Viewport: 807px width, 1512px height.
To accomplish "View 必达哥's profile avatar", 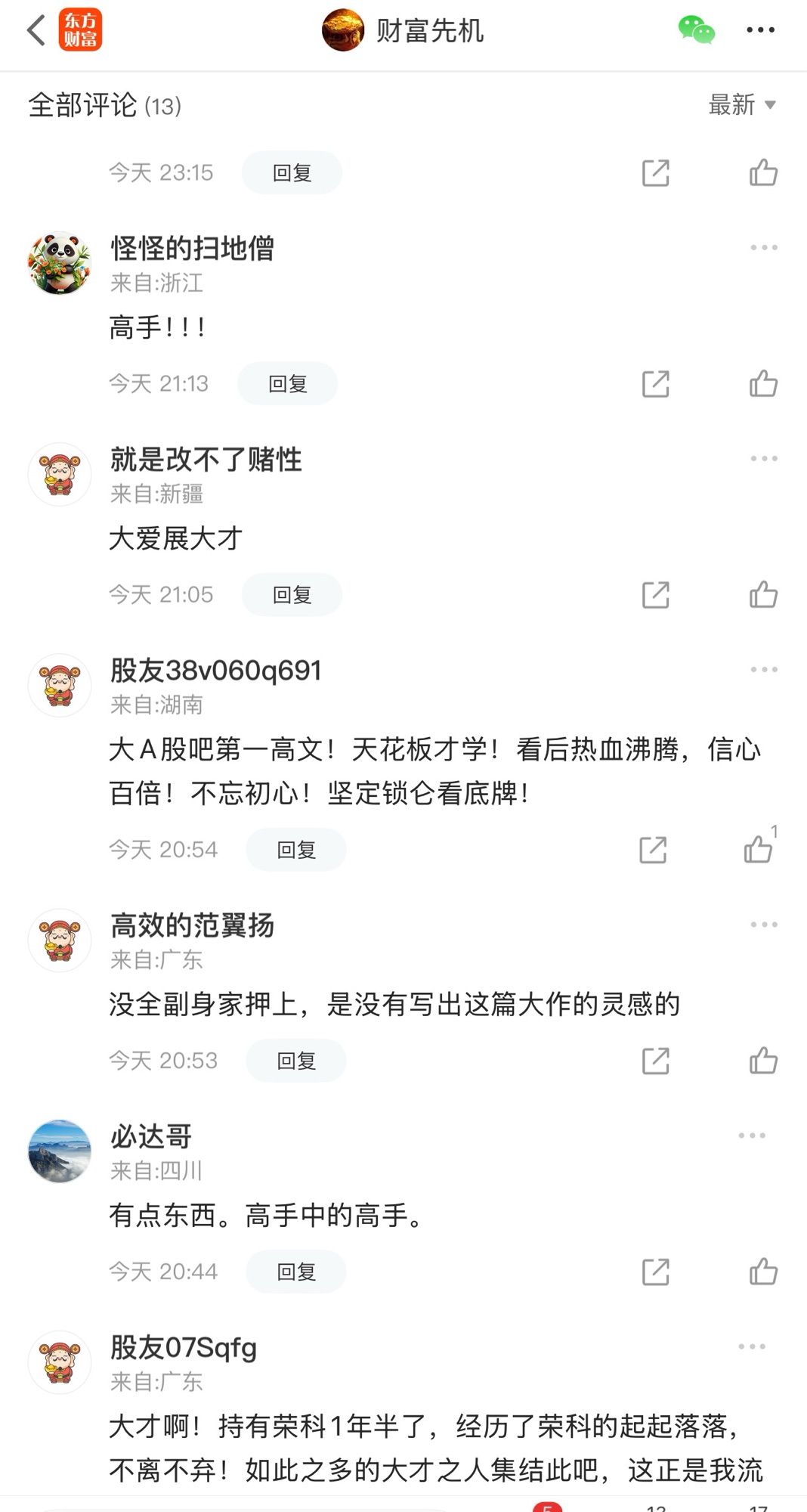I will (x=60, y=1151).
